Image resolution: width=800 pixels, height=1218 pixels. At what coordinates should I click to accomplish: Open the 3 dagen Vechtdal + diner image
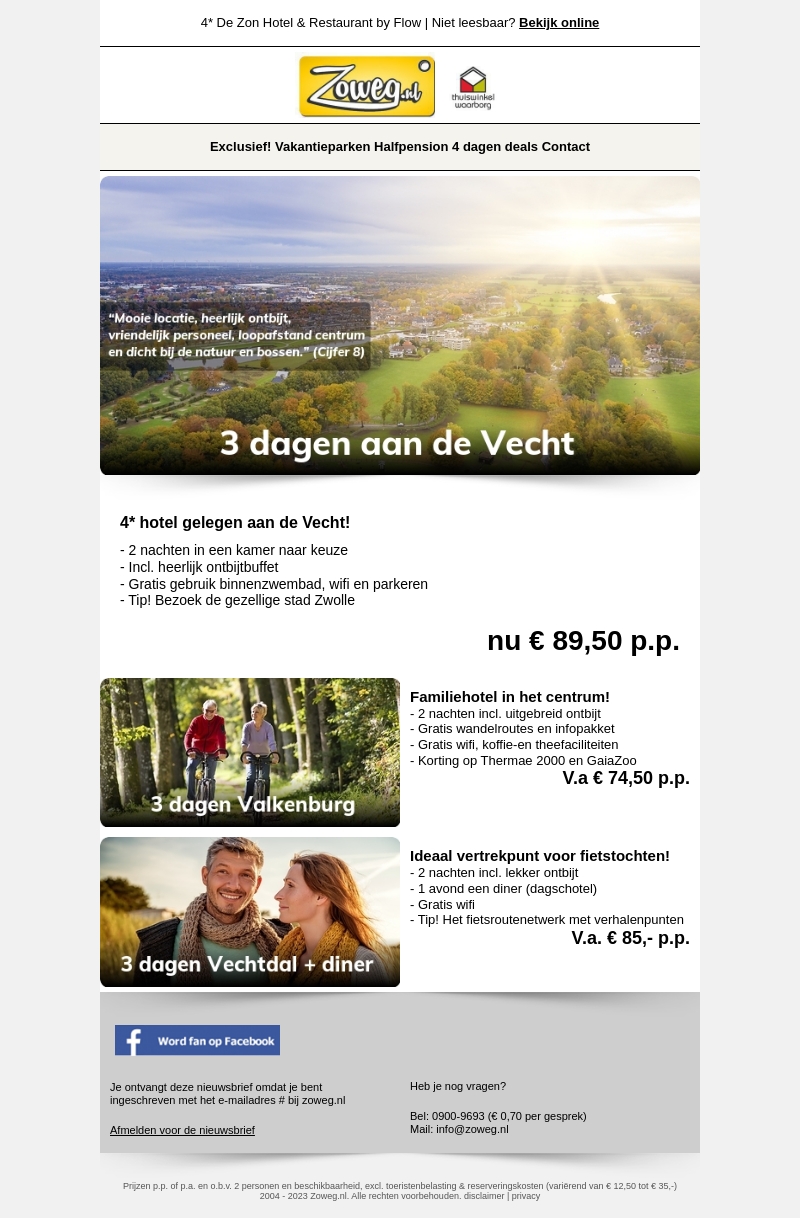(250, 911)
